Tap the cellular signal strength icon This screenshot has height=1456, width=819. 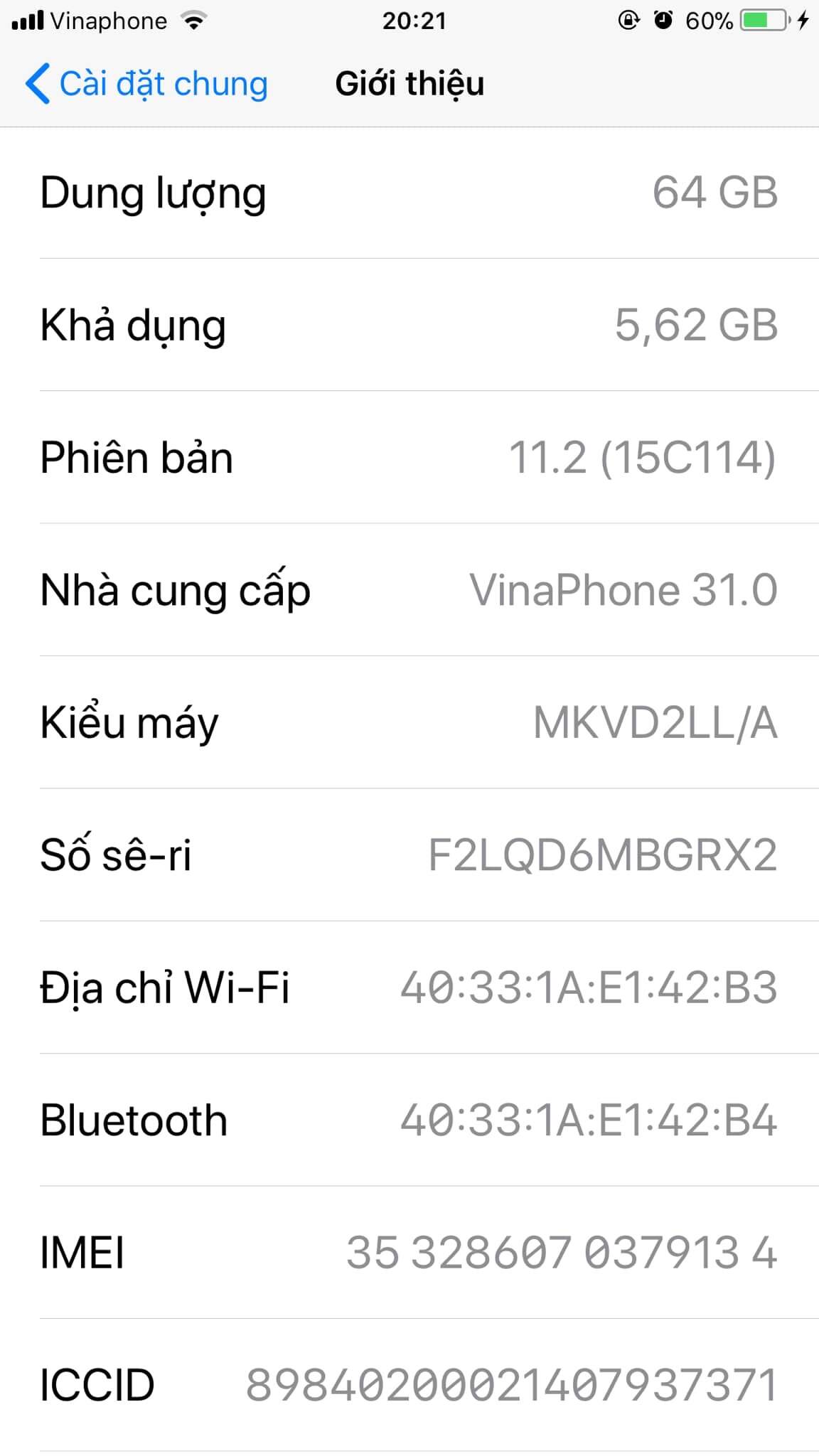28,20
